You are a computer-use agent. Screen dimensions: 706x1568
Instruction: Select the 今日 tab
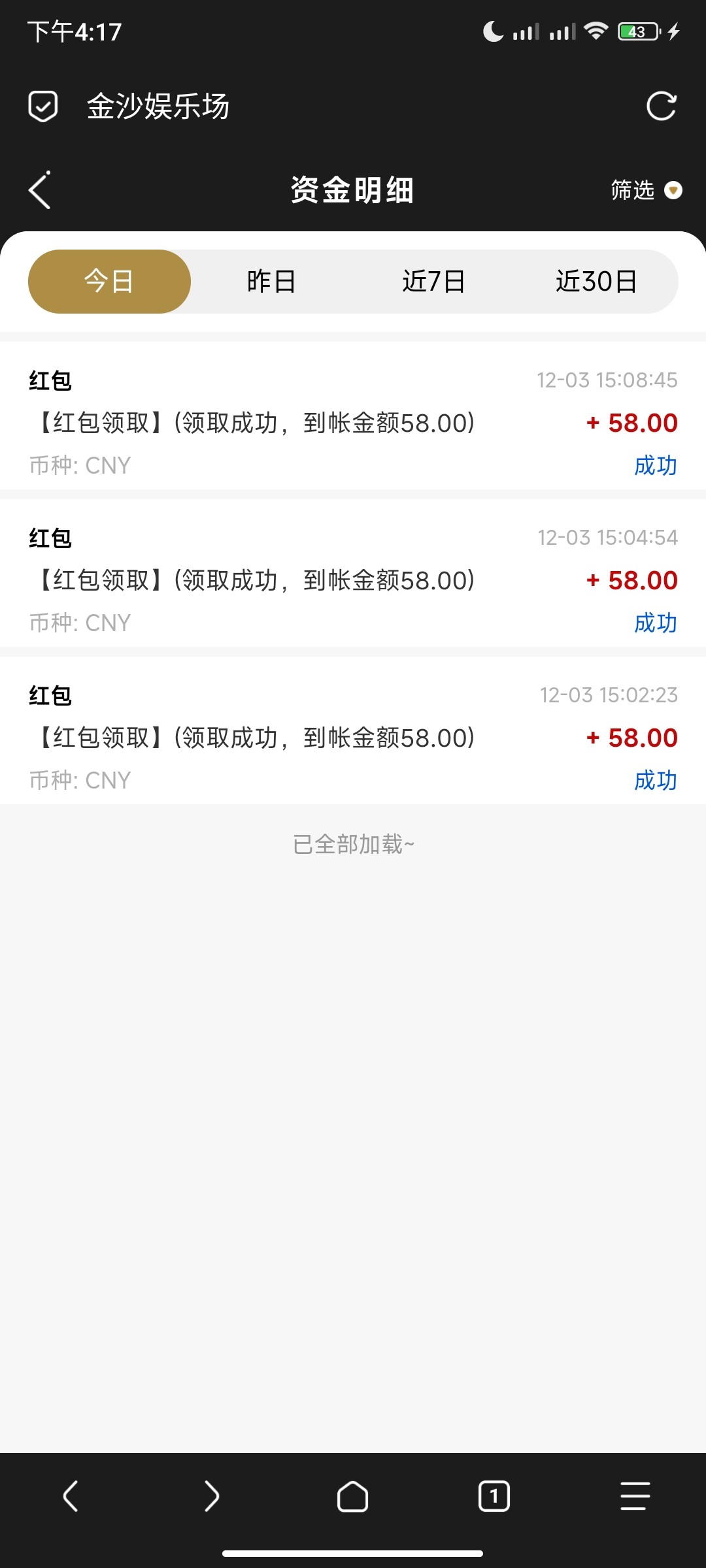[109, 282]
